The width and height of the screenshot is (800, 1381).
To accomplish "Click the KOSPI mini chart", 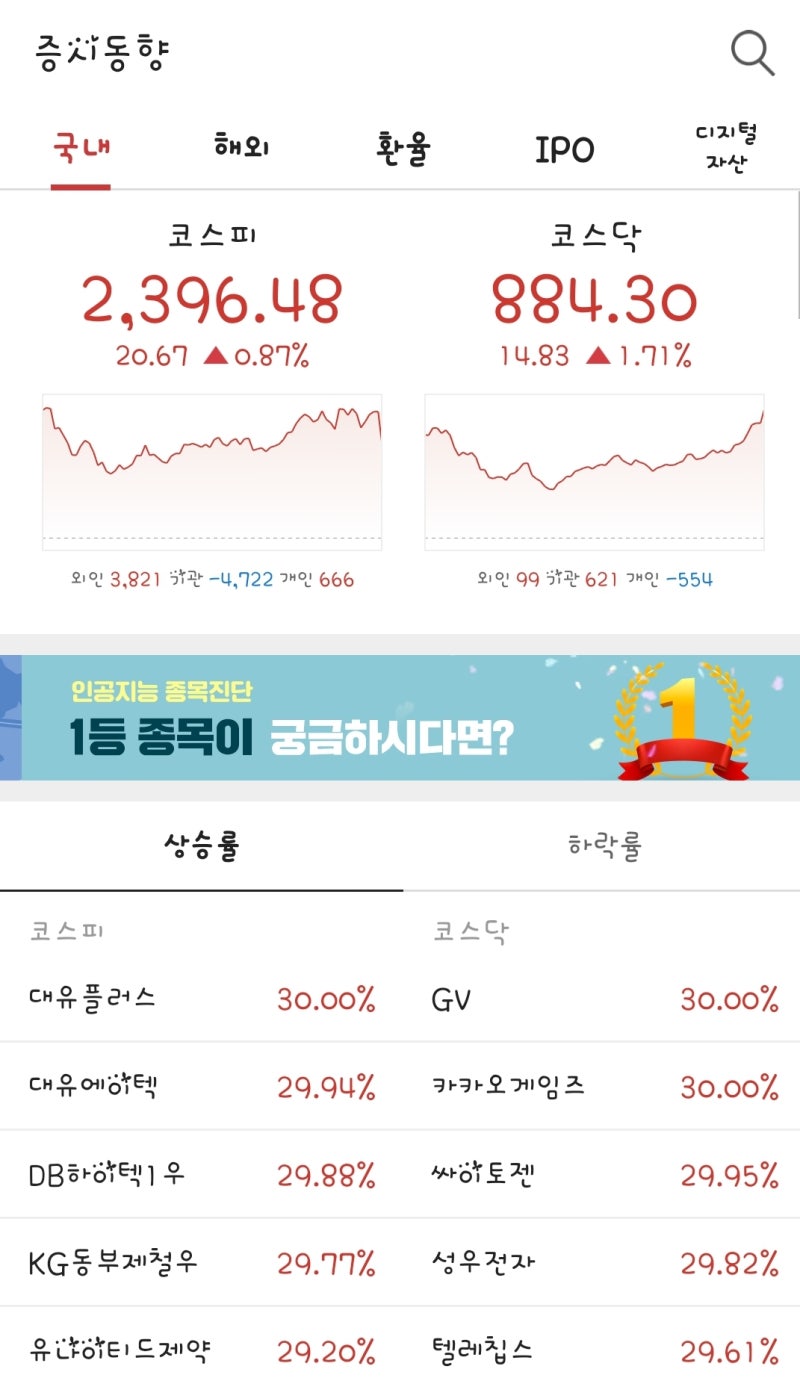I will 212,470.
